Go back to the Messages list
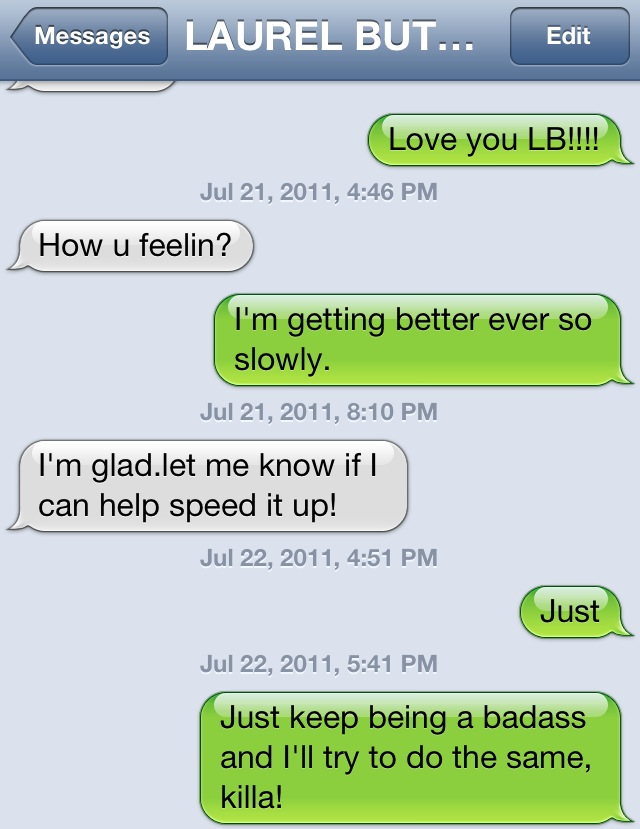The height and width of the screenshot is (829, 640). (x=90, y=37)
